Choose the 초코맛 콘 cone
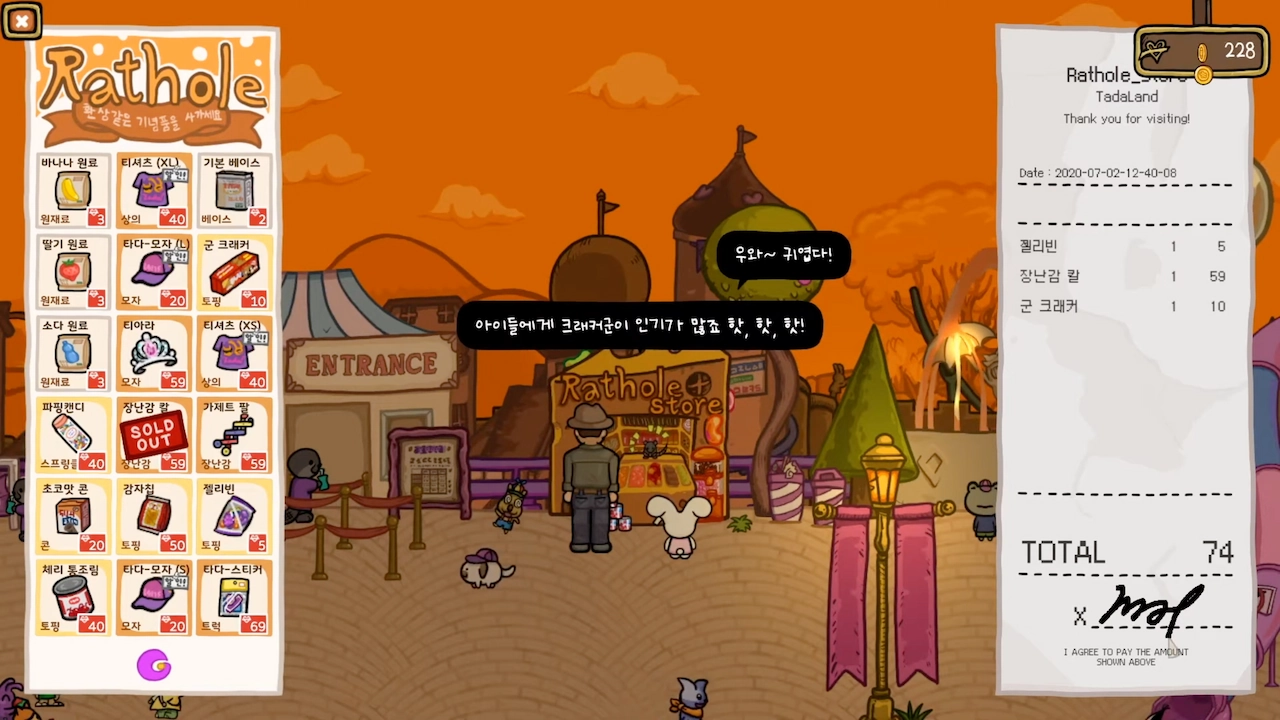This screenshot has height=720, width=1280. point(72,516)
